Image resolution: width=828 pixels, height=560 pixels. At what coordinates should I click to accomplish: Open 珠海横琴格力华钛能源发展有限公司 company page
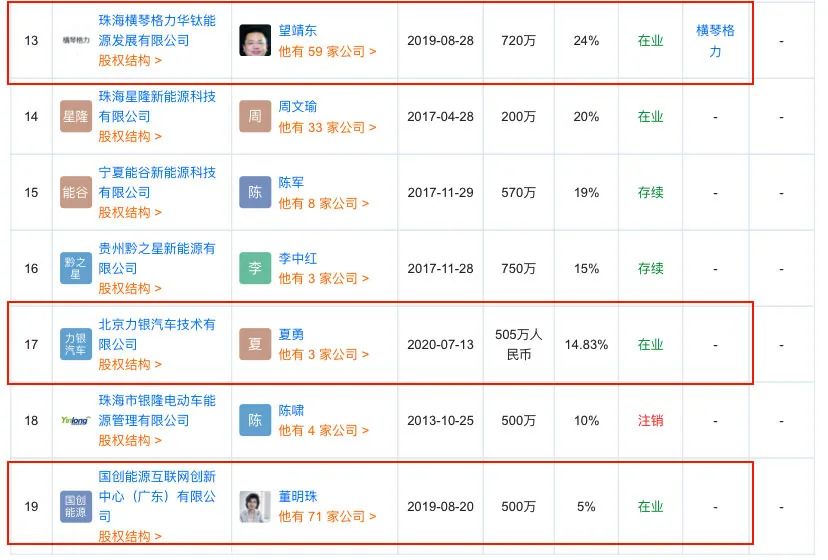click(x=156, y=31)
